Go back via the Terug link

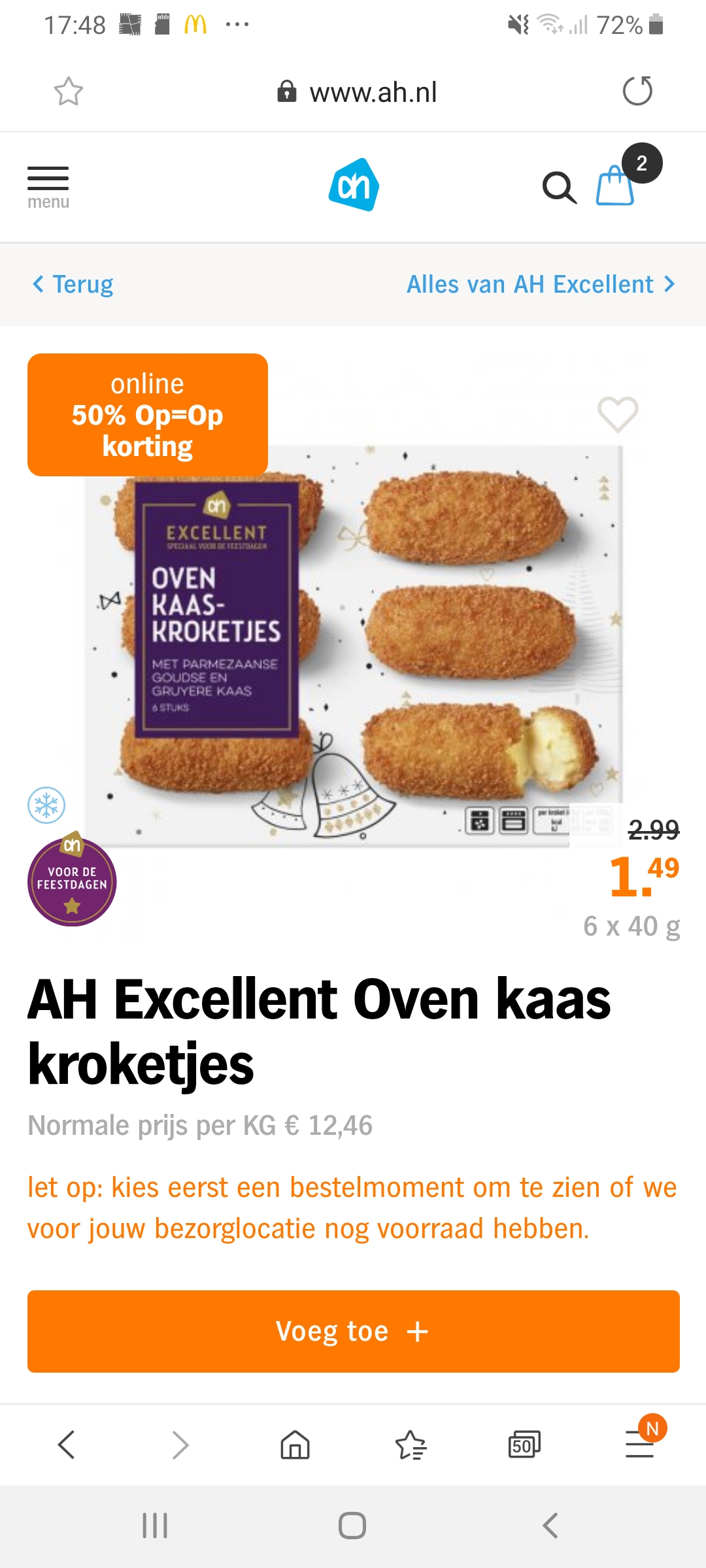73,284
